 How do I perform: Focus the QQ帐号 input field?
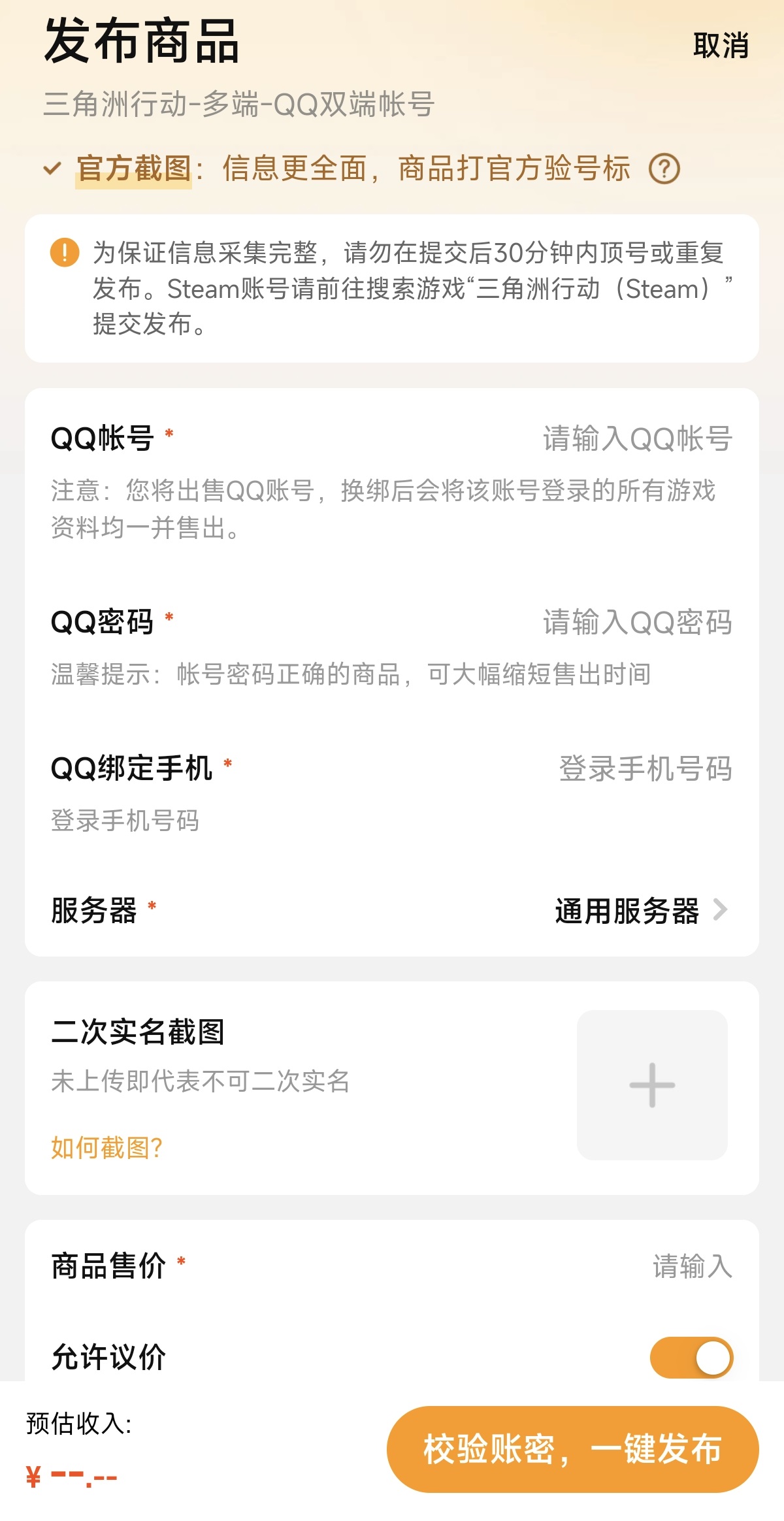coord(636,438)
